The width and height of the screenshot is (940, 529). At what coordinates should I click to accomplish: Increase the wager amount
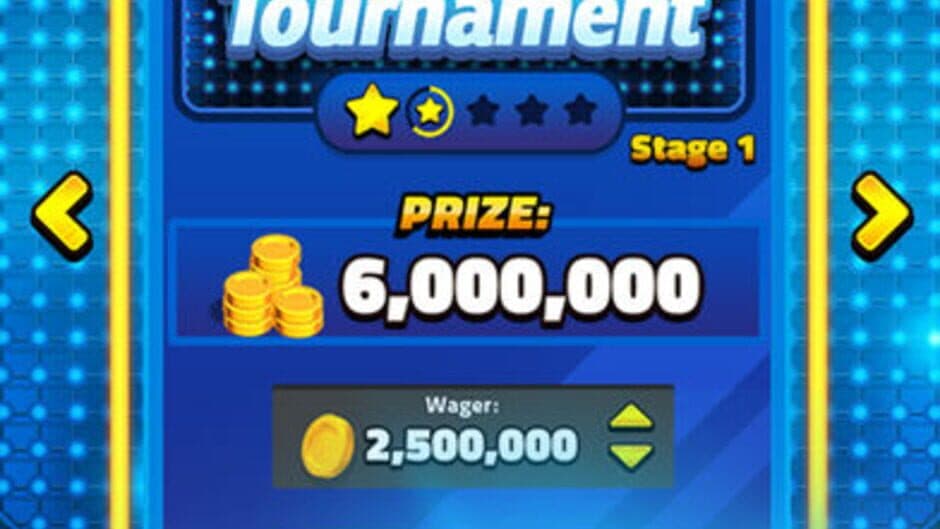(x=631, y=417)
